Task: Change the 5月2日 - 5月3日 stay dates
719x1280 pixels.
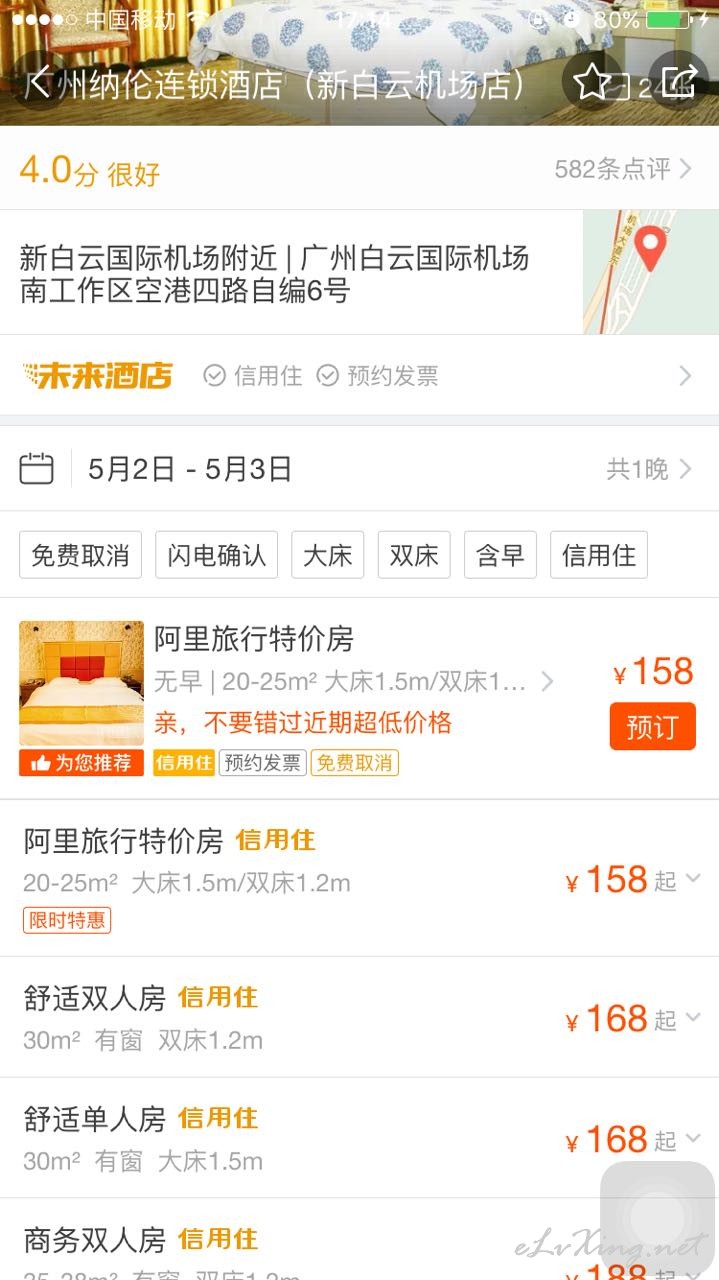Action: [359, 469]
